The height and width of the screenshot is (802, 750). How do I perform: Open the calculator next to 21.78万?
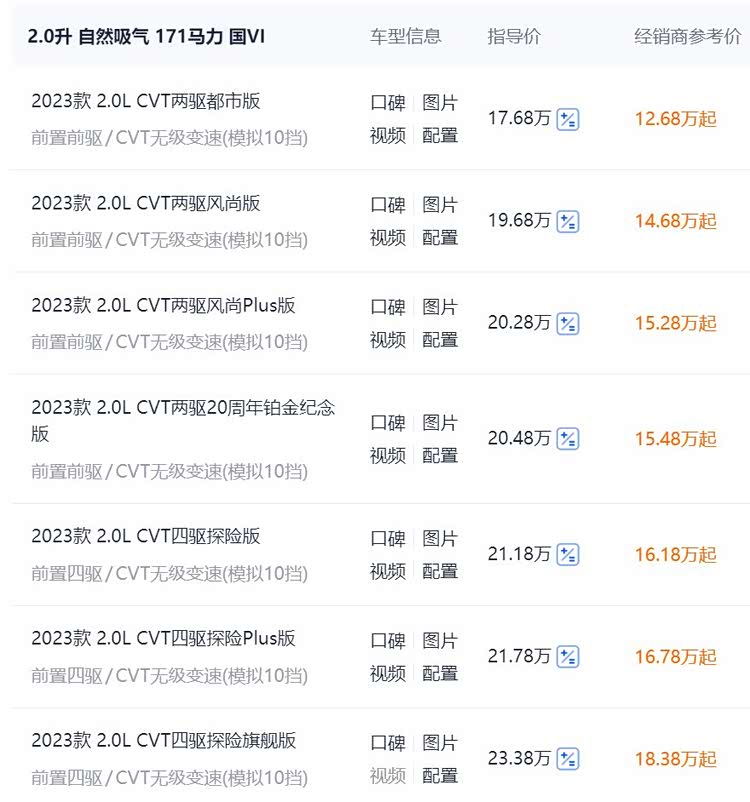(568, 657)
